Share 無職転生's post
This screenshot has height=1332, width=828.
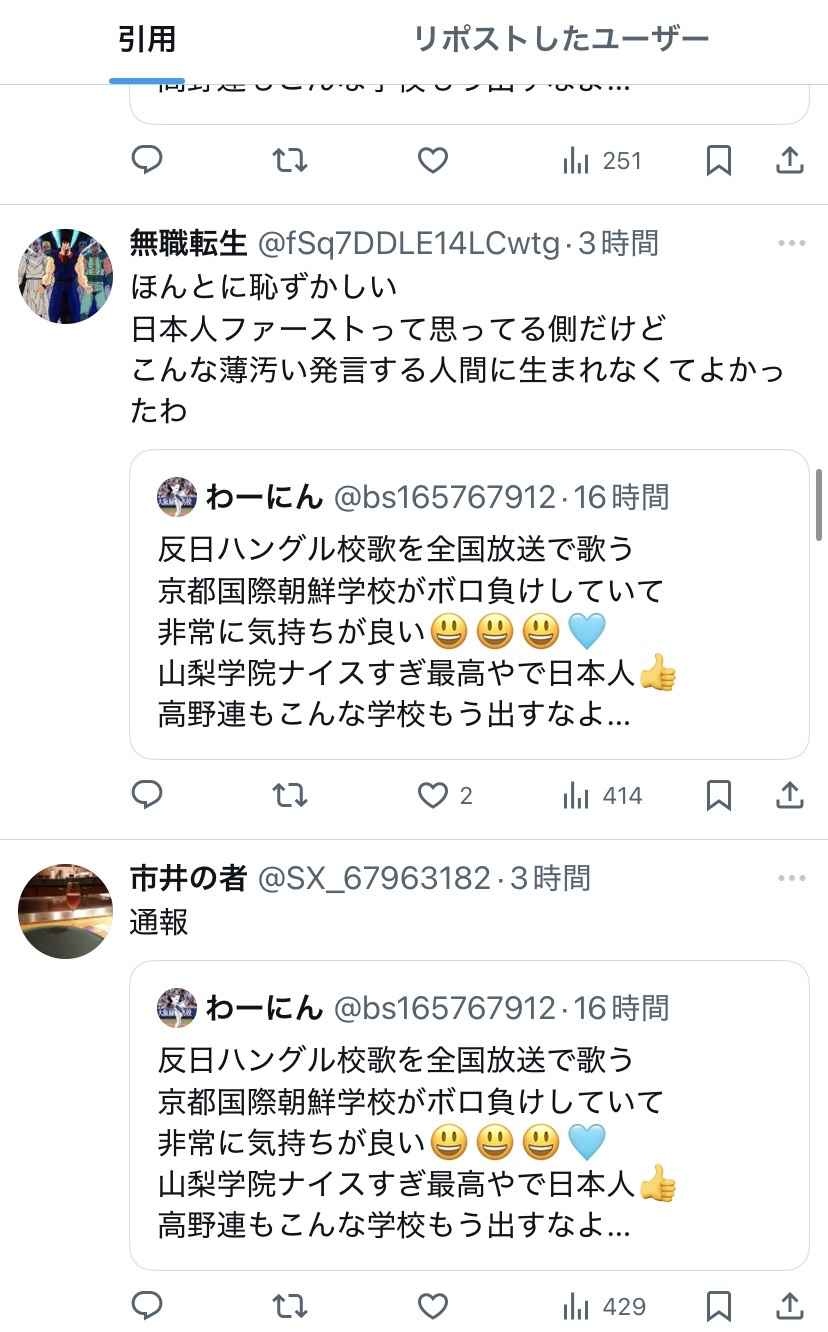point(789,795)
